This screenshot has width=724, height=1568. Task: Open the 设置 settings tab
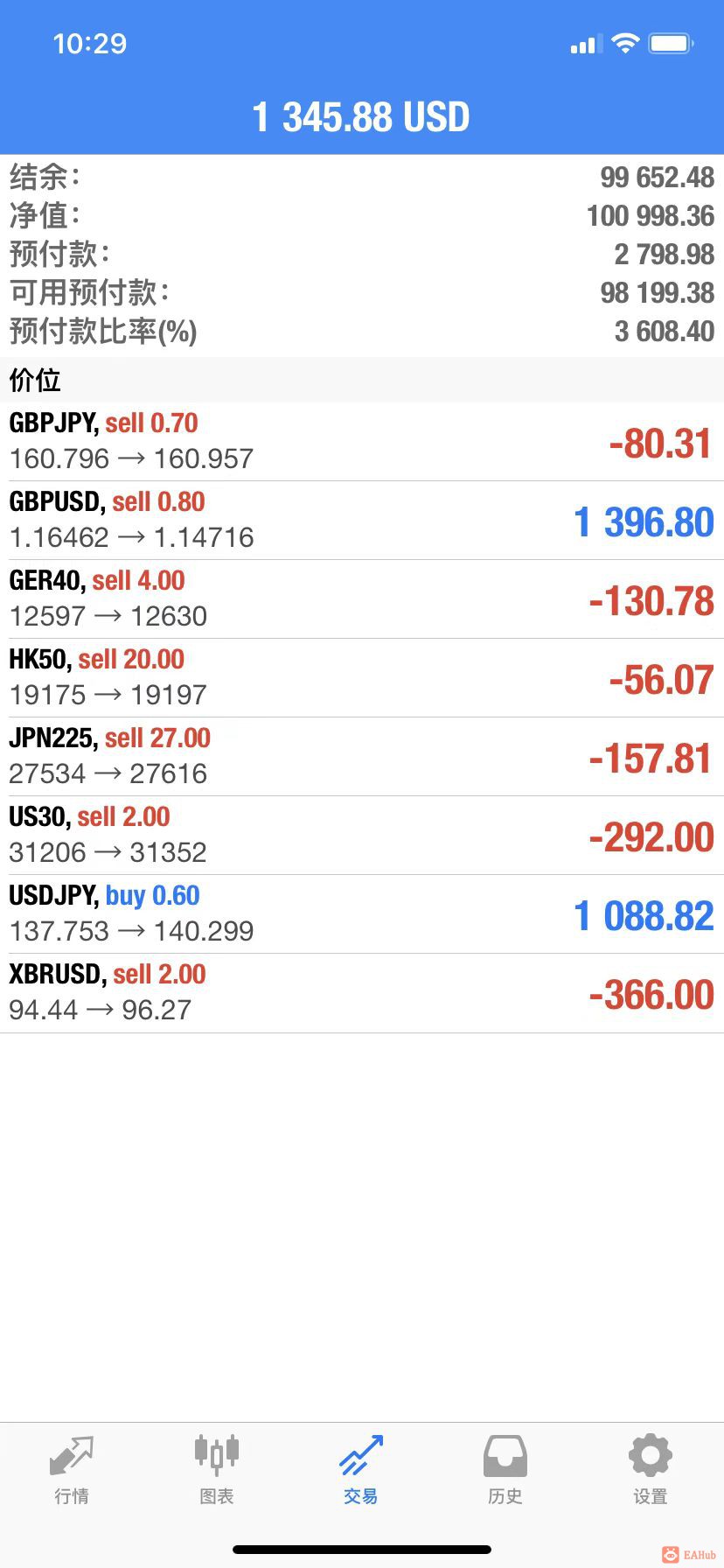(x=651, y=1470)
